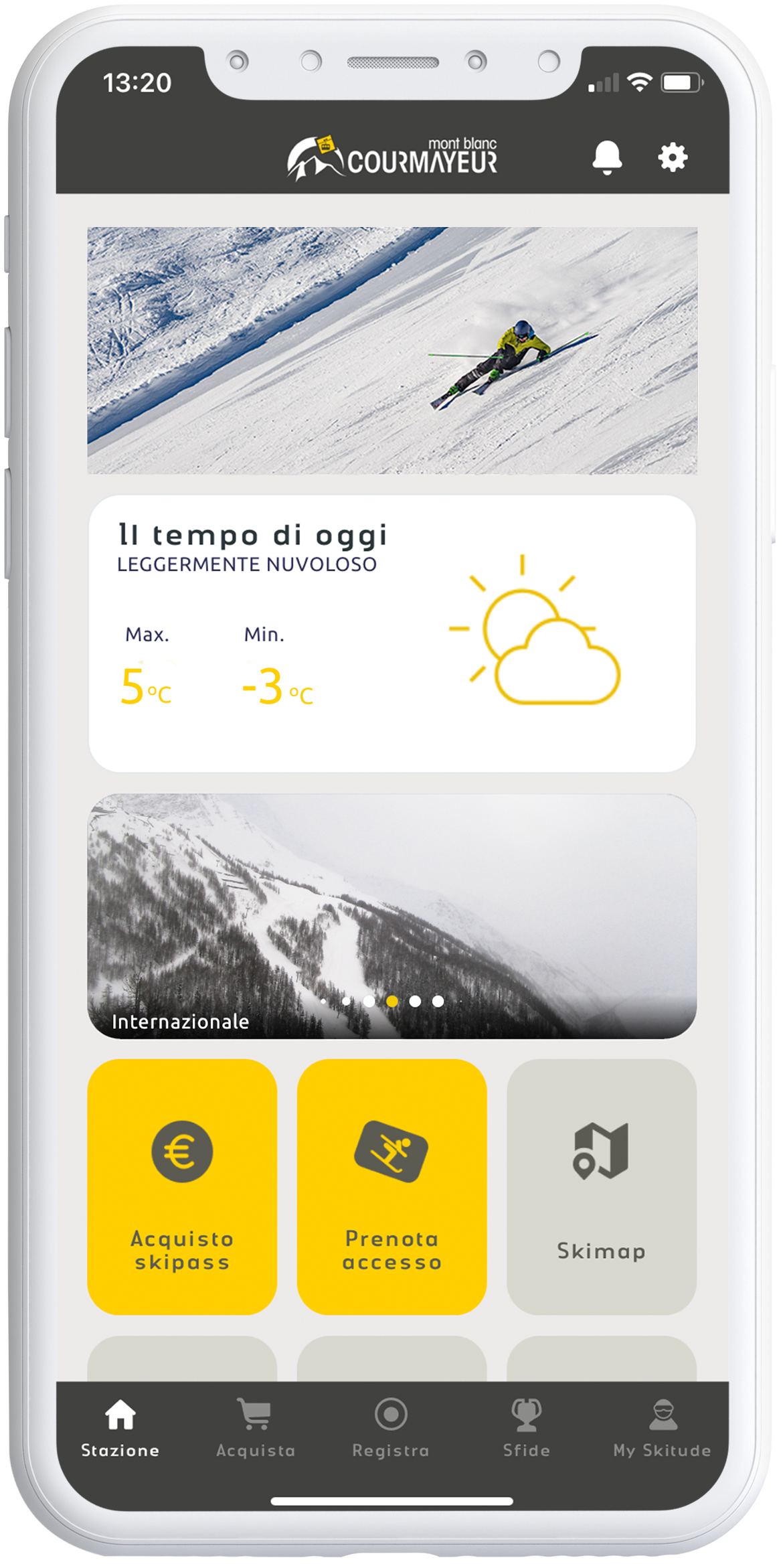The image size is (783, 1568).
Task: Open the My Skitude tab
Action: [x=662, y=1429]
